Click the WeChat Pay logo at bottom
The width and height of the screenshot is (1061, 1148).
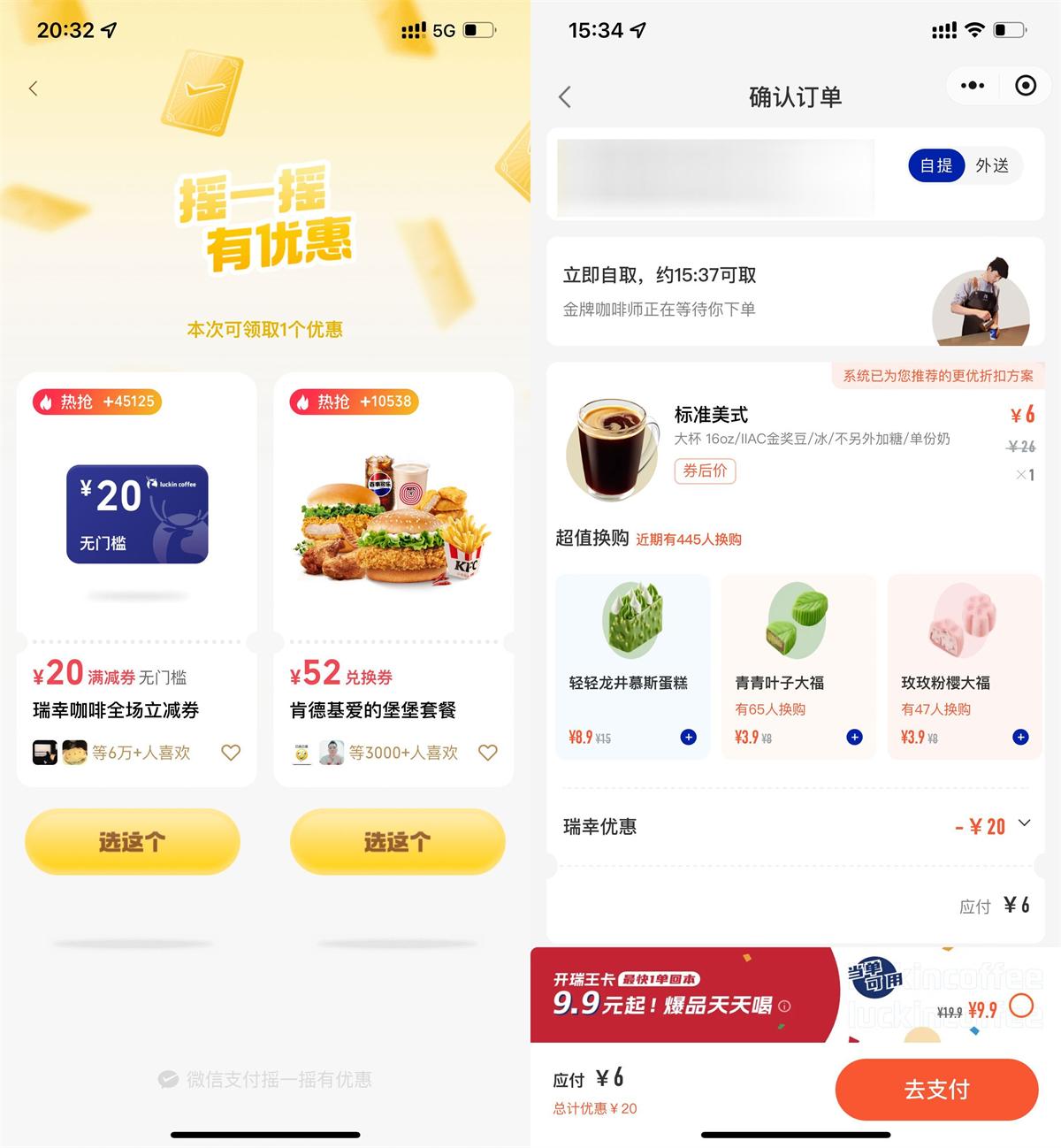pos(168,1079)
